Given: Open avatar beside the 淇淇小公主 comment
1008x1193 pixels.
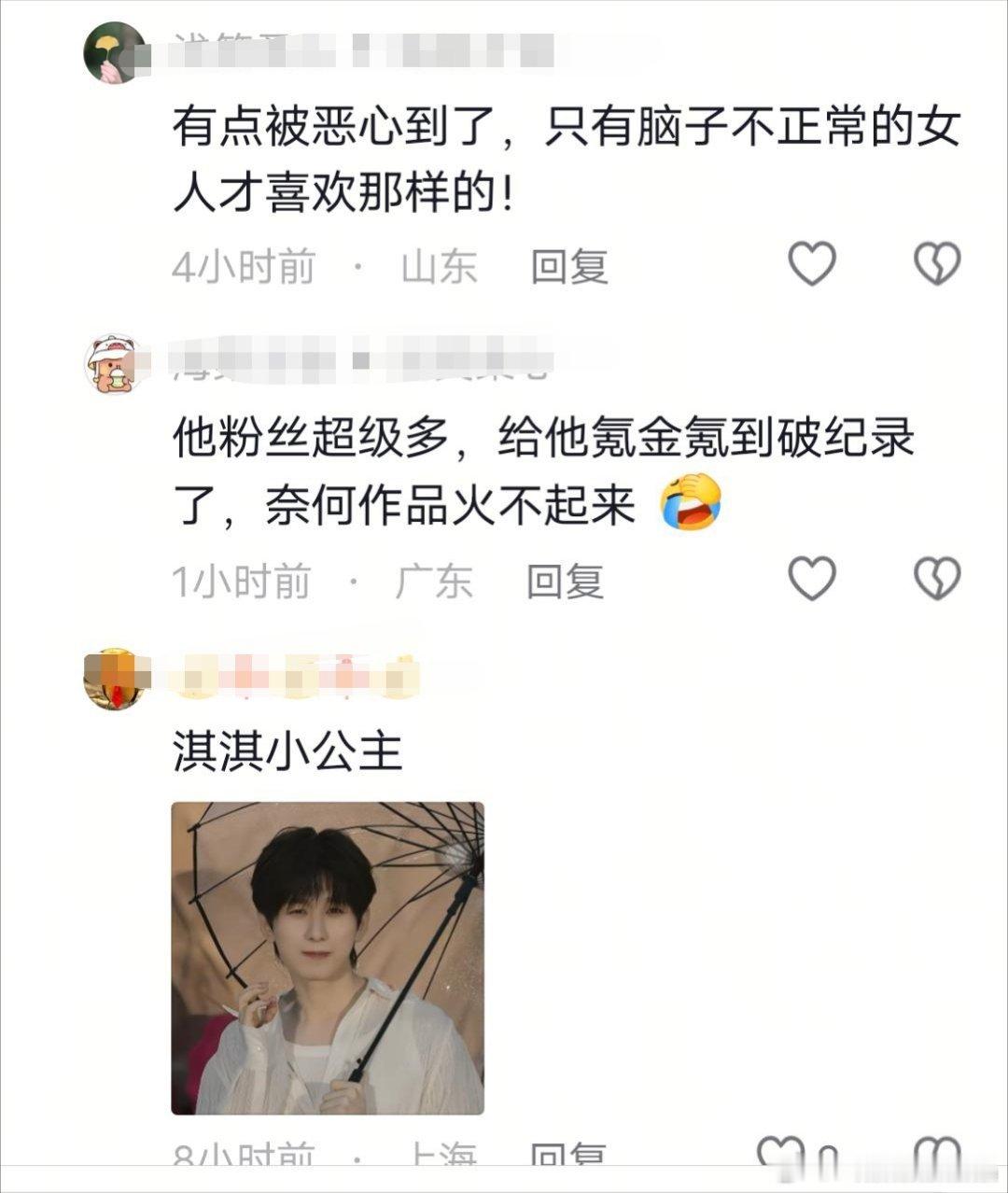Looking at the screenshot, I should pos(115,679).
